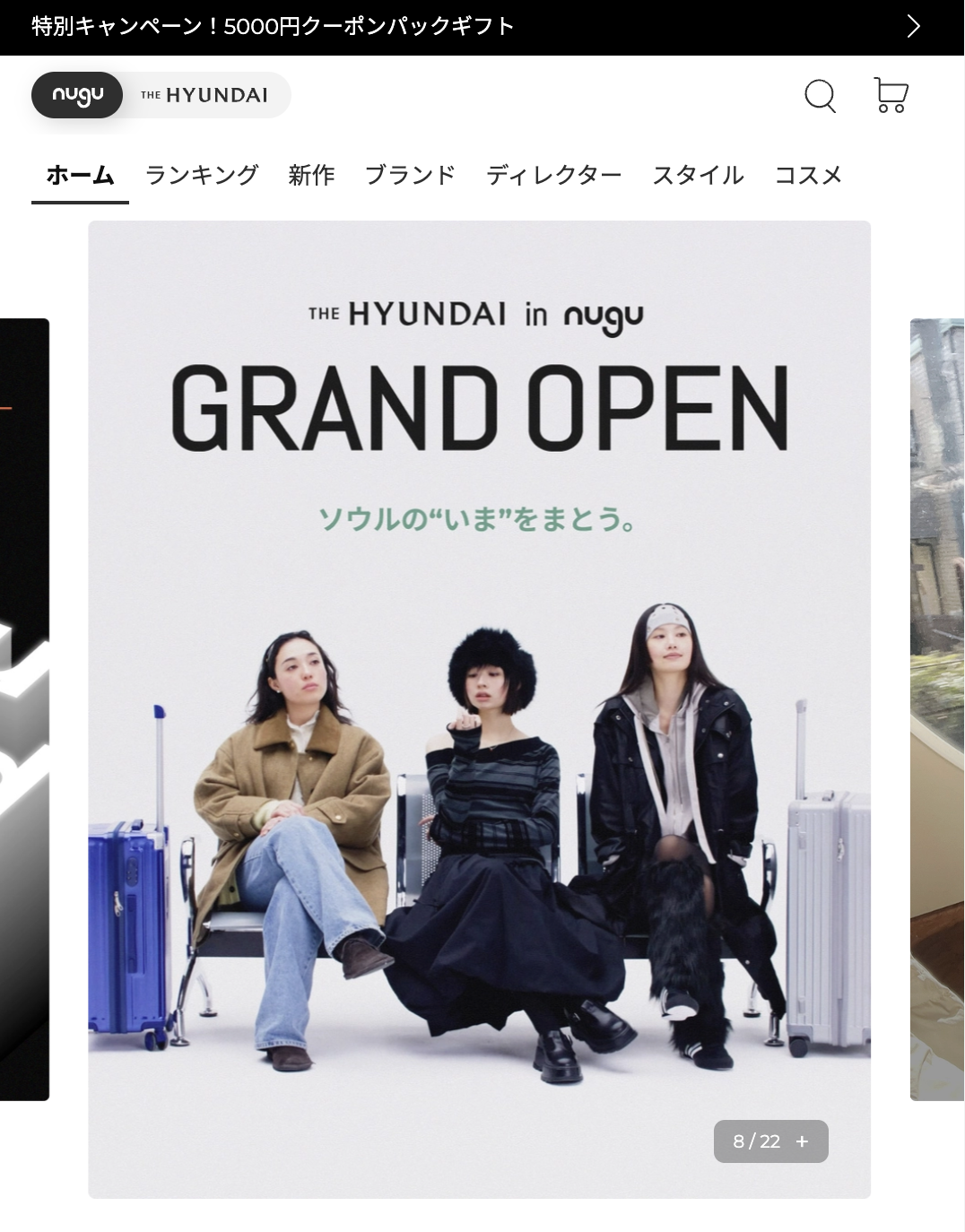This screenshot has height=1232, width=965.
Task: Open the GRAND OPEN banner
Action: 479,628
